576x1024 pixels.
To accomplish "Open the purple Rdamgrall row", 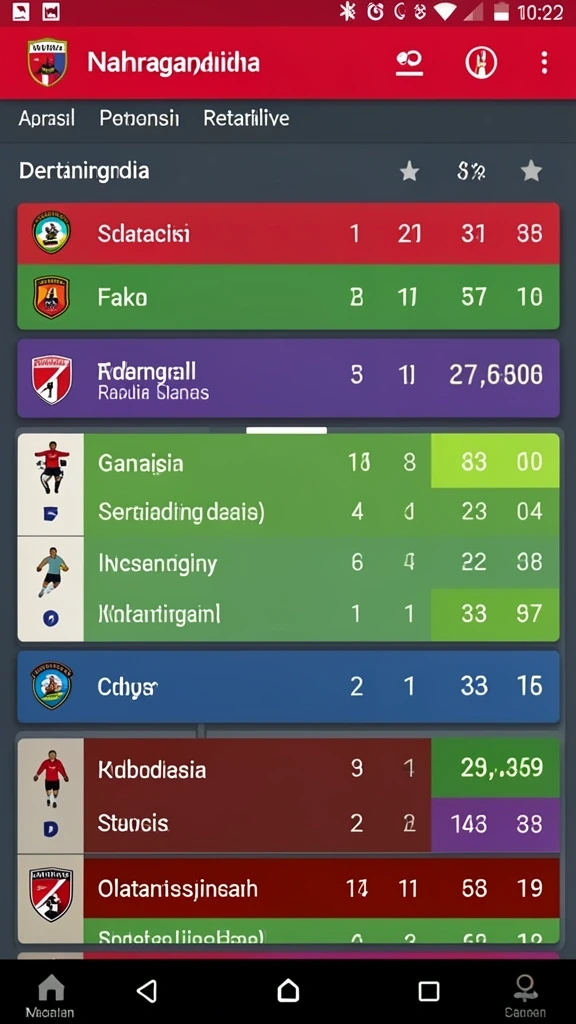I will (x=288, y=378).
